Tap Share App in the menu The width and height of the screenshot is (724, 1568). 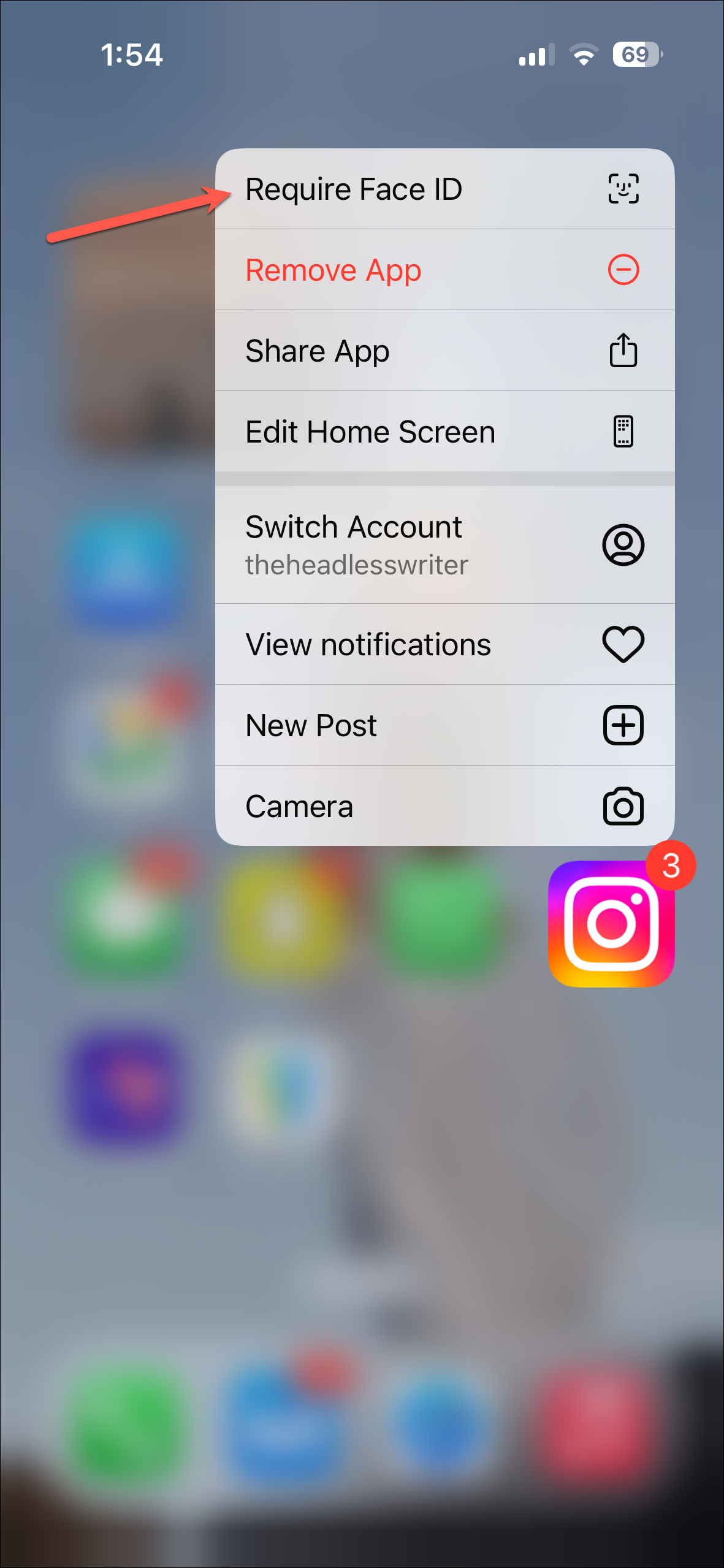tap(444, 351)
